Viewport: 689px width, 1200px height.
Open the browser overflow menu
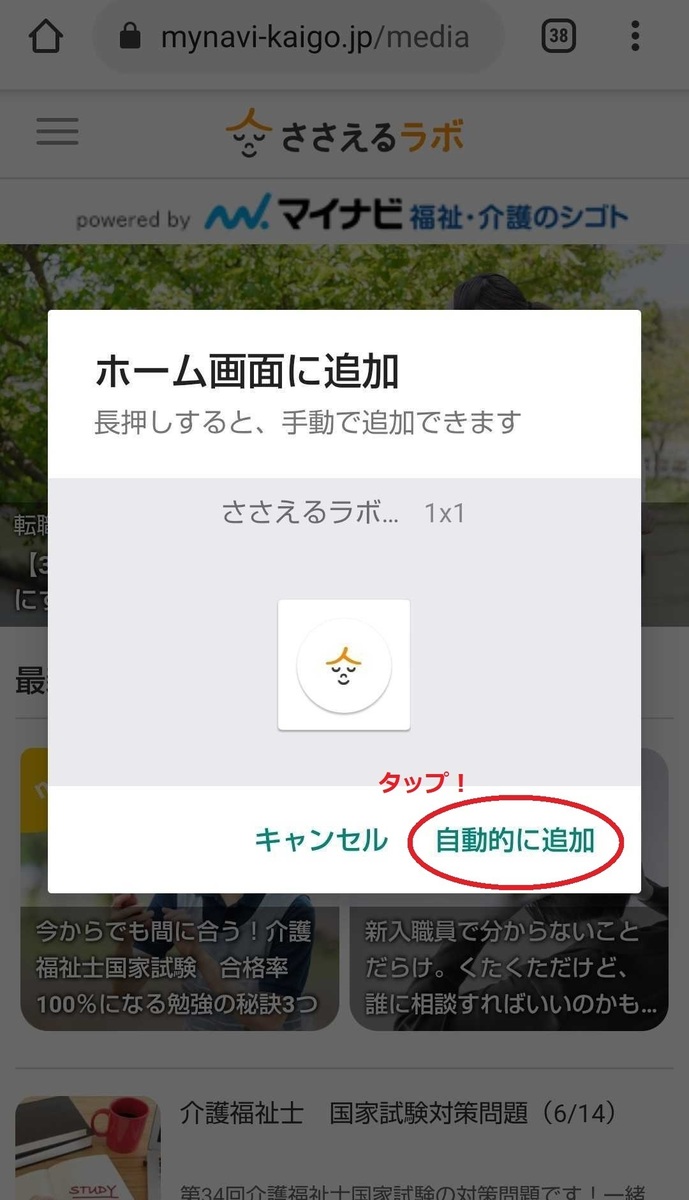click(x=635, y=38)
